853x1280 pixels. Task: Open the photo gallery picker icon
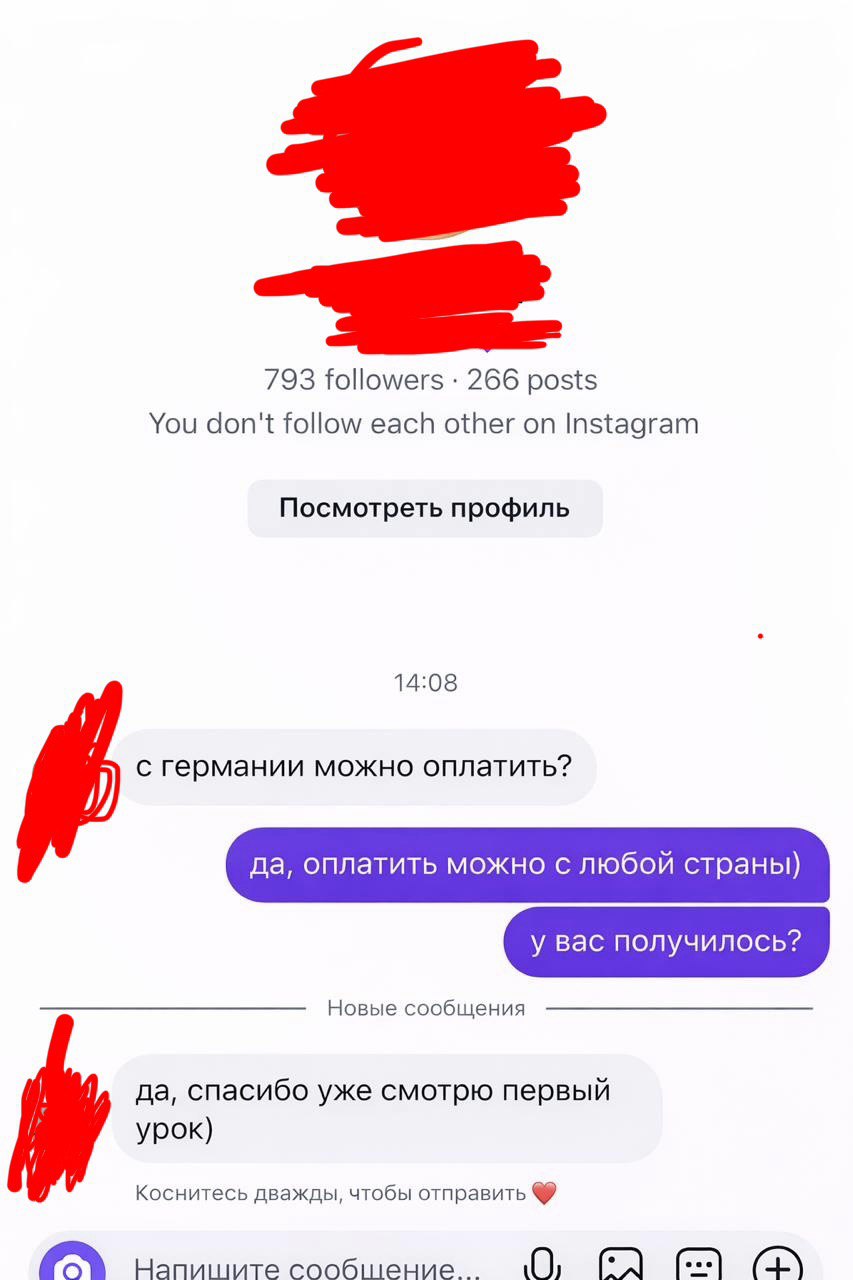click(x=620, y=1266)
